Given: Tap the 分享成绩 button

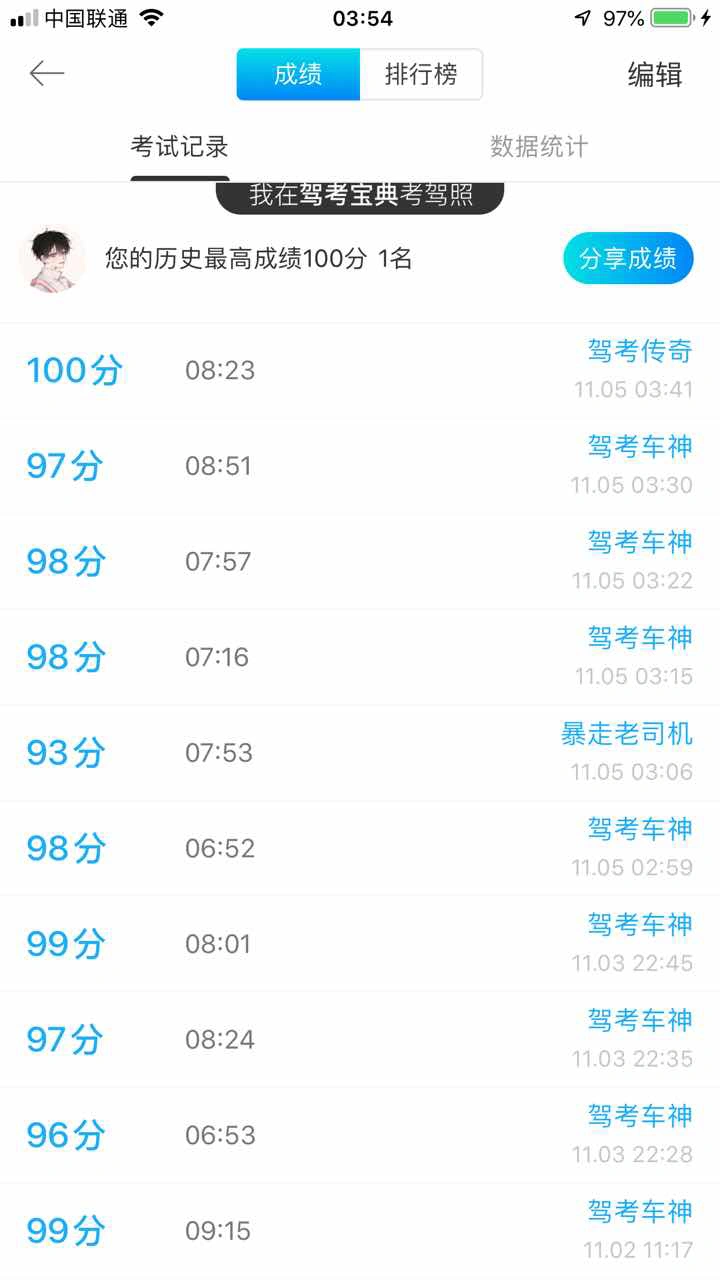Looking at the screenshot, I should [x=628, y=259].
